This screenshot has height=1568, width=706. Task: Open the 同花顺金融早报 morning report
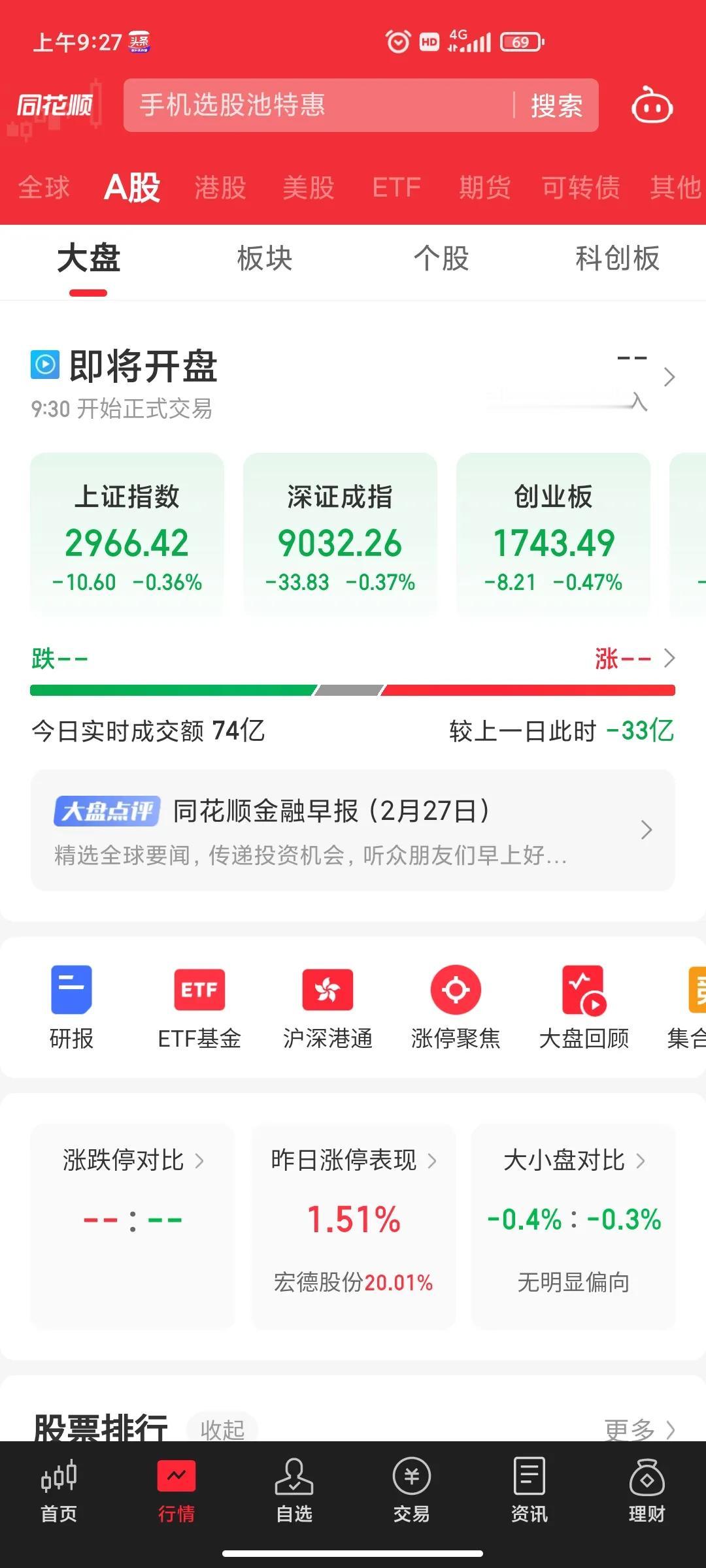click(353, 830)
